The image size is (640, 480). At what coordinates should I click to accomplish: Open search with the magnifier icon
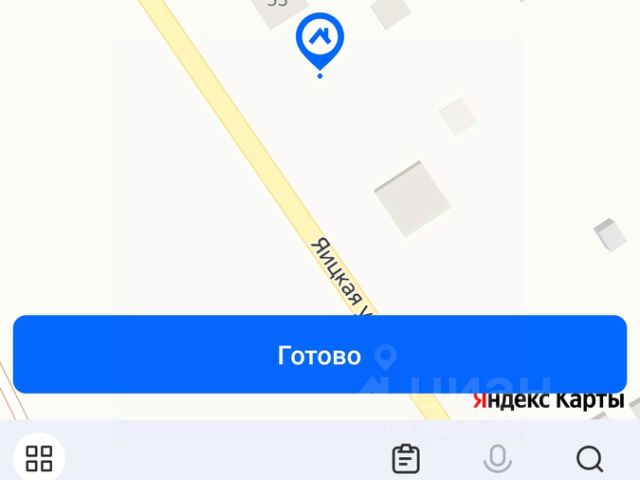click(x=590, y=459)
